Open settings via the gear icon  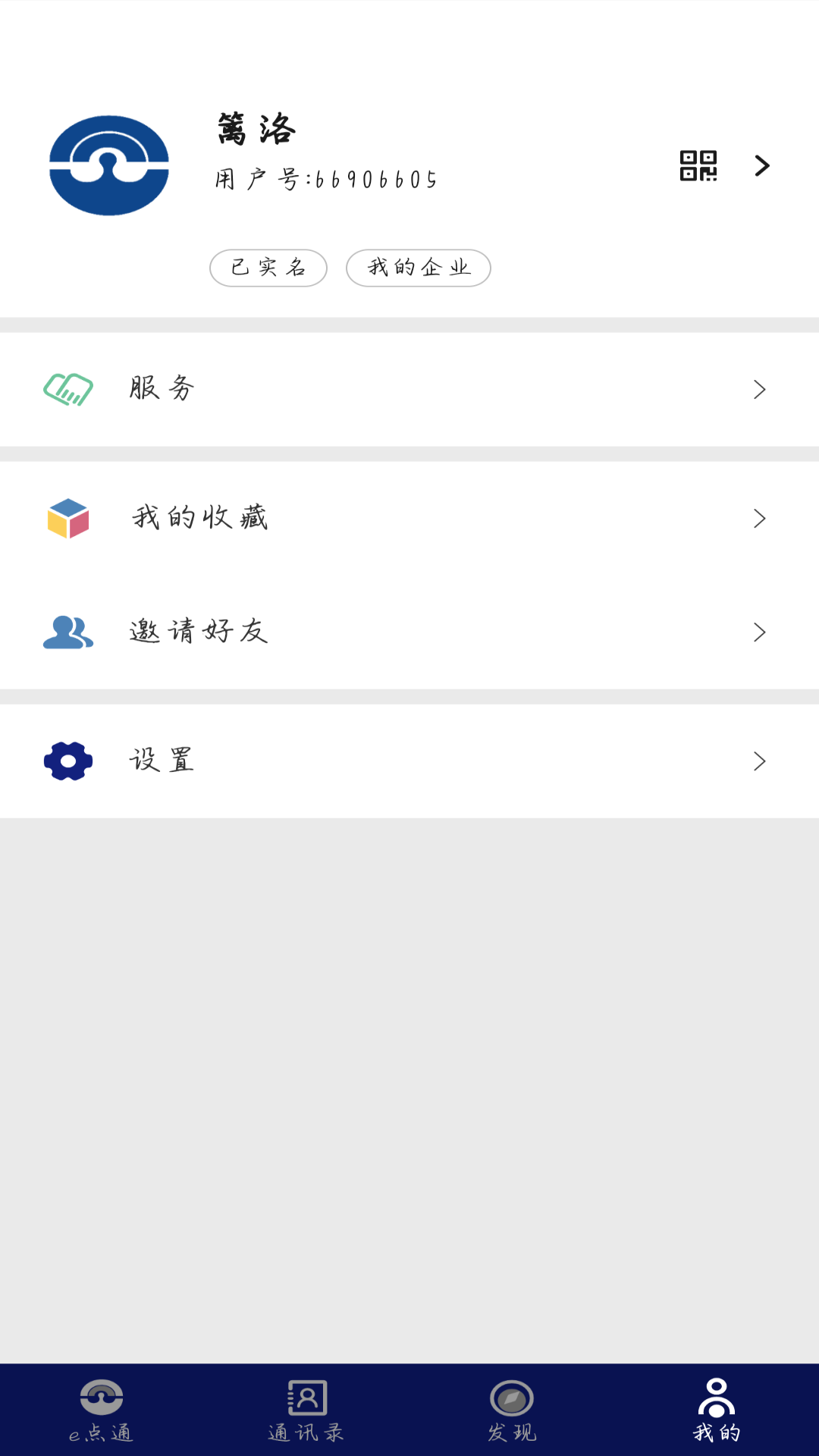pos(67,759)
